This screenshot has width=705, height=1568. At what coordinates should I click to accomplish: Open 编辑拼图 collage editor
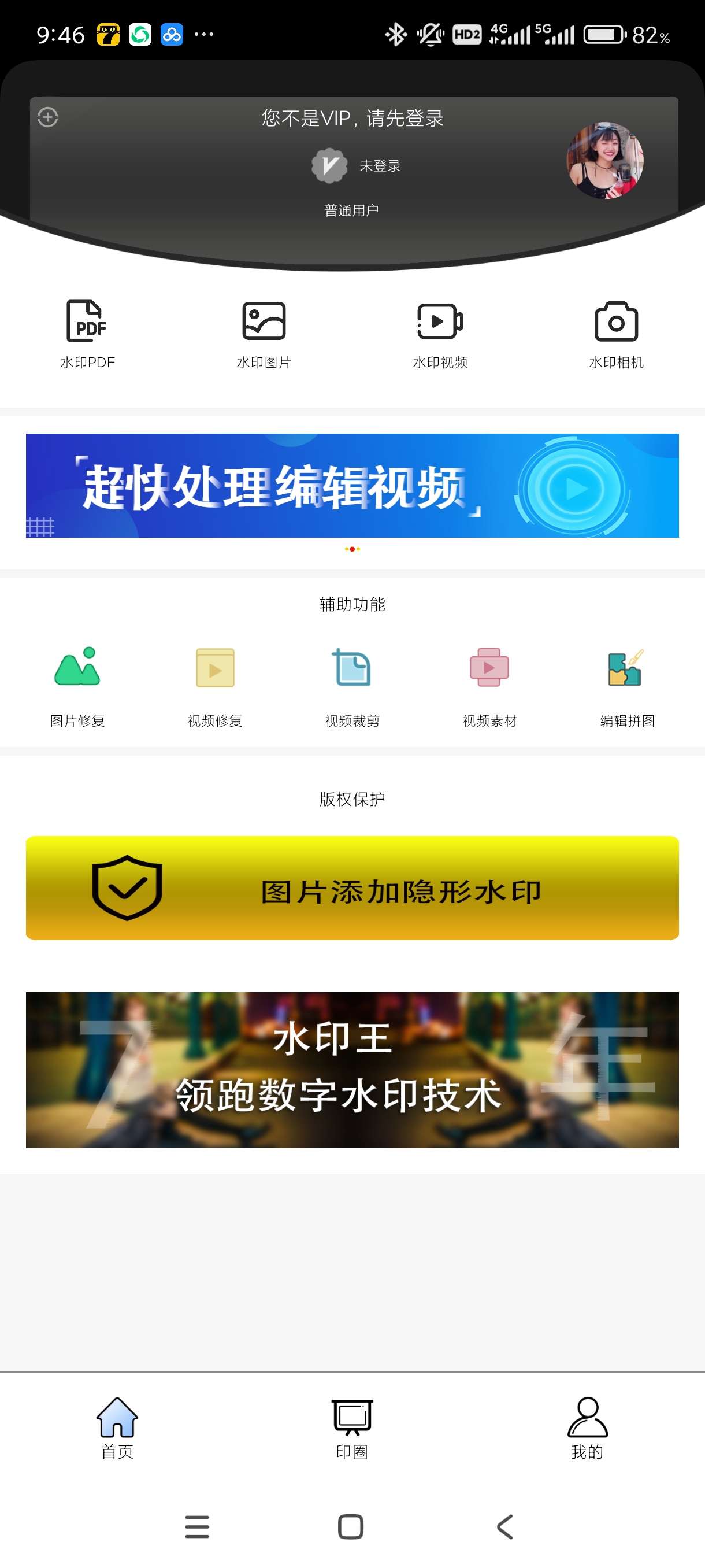click(x=627, y=685)
